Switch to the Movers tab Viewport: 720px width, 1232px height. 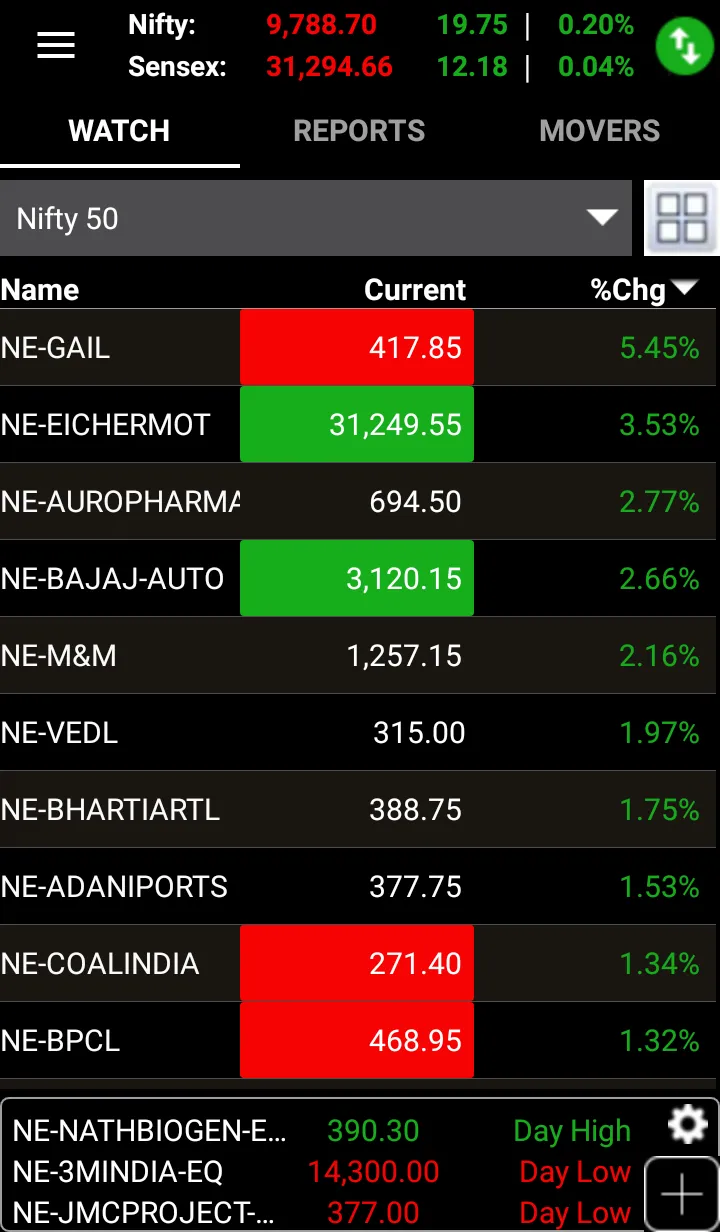pyautogui.click(x=599, y=131)
